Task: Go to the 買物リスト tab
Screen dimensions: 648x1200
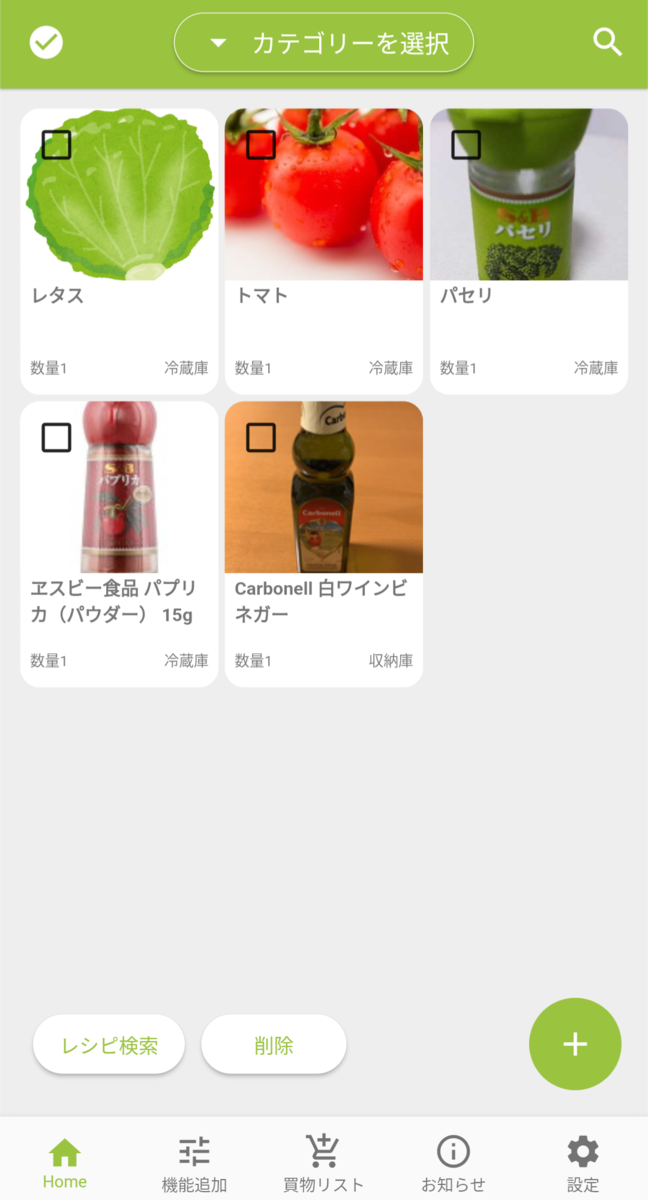Action: click(323, 1164)
